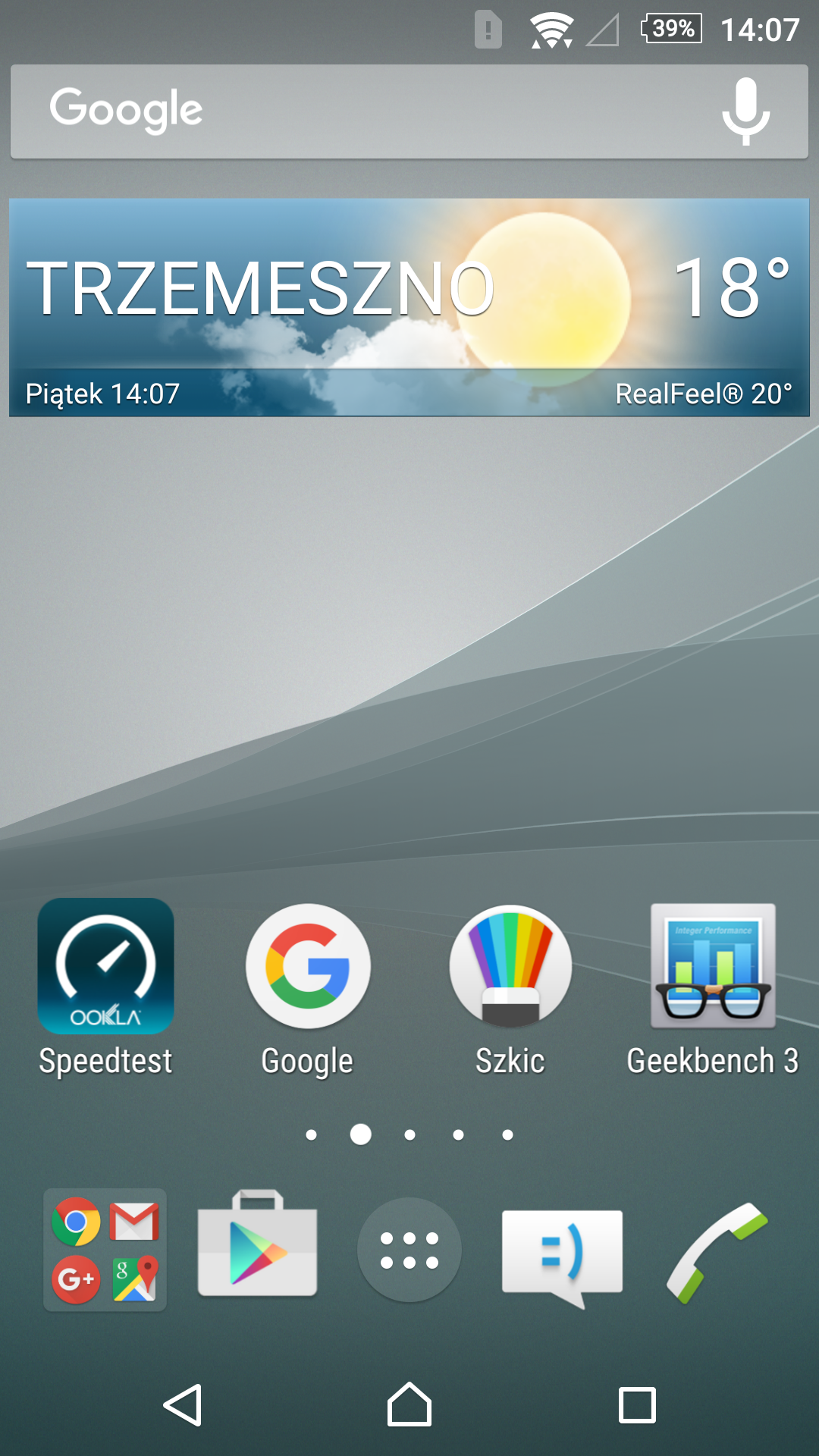Launch the Play Store
This screenshot has height=1456, width=819.
click(x=257, y=1244)
